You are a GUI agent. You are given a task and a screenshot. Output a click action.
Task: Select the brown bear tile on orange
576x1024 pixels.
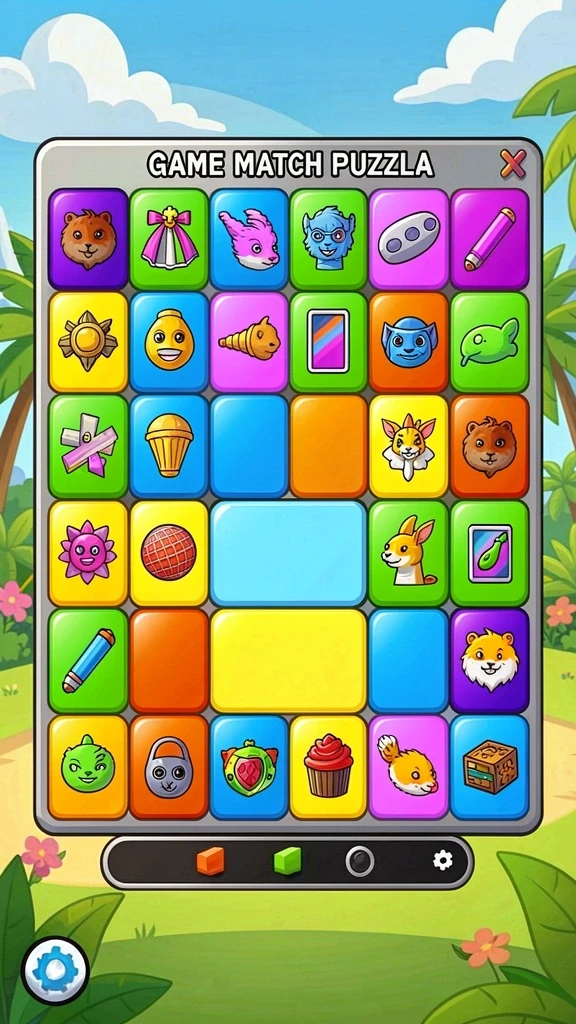489,446
